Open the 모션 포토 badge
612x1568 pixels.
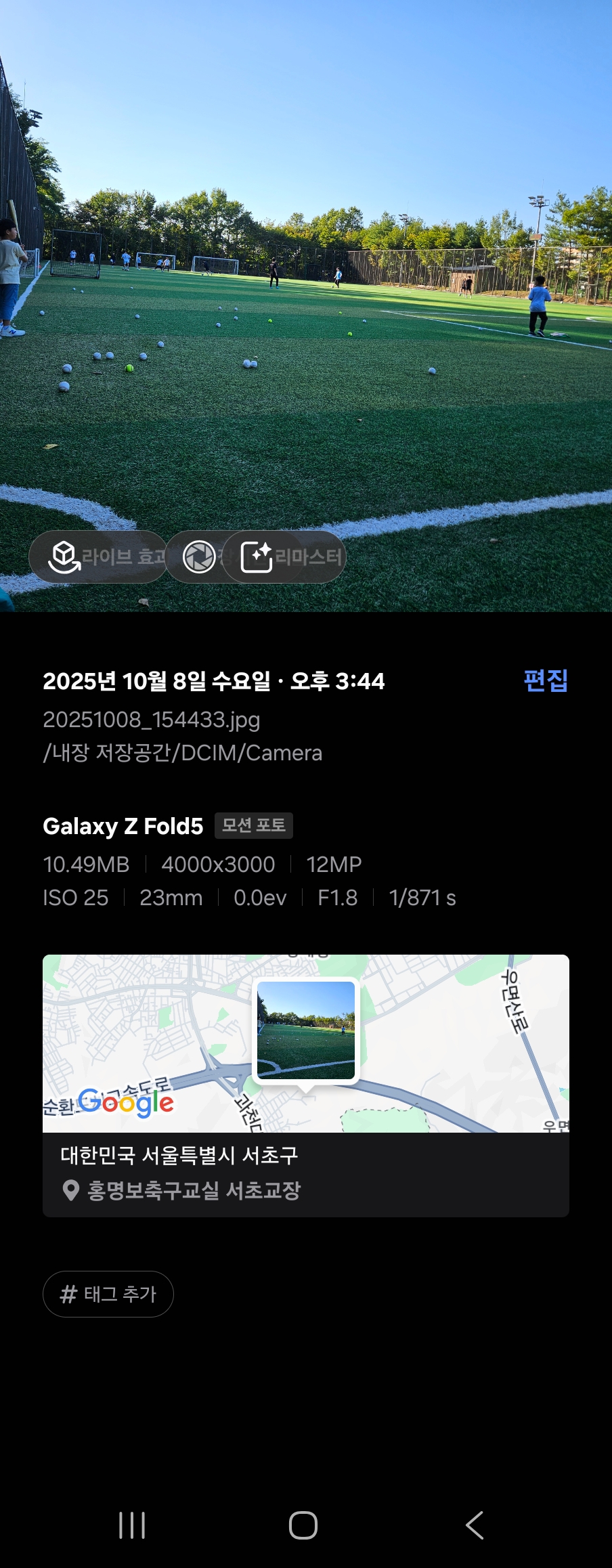click(254, 825)
